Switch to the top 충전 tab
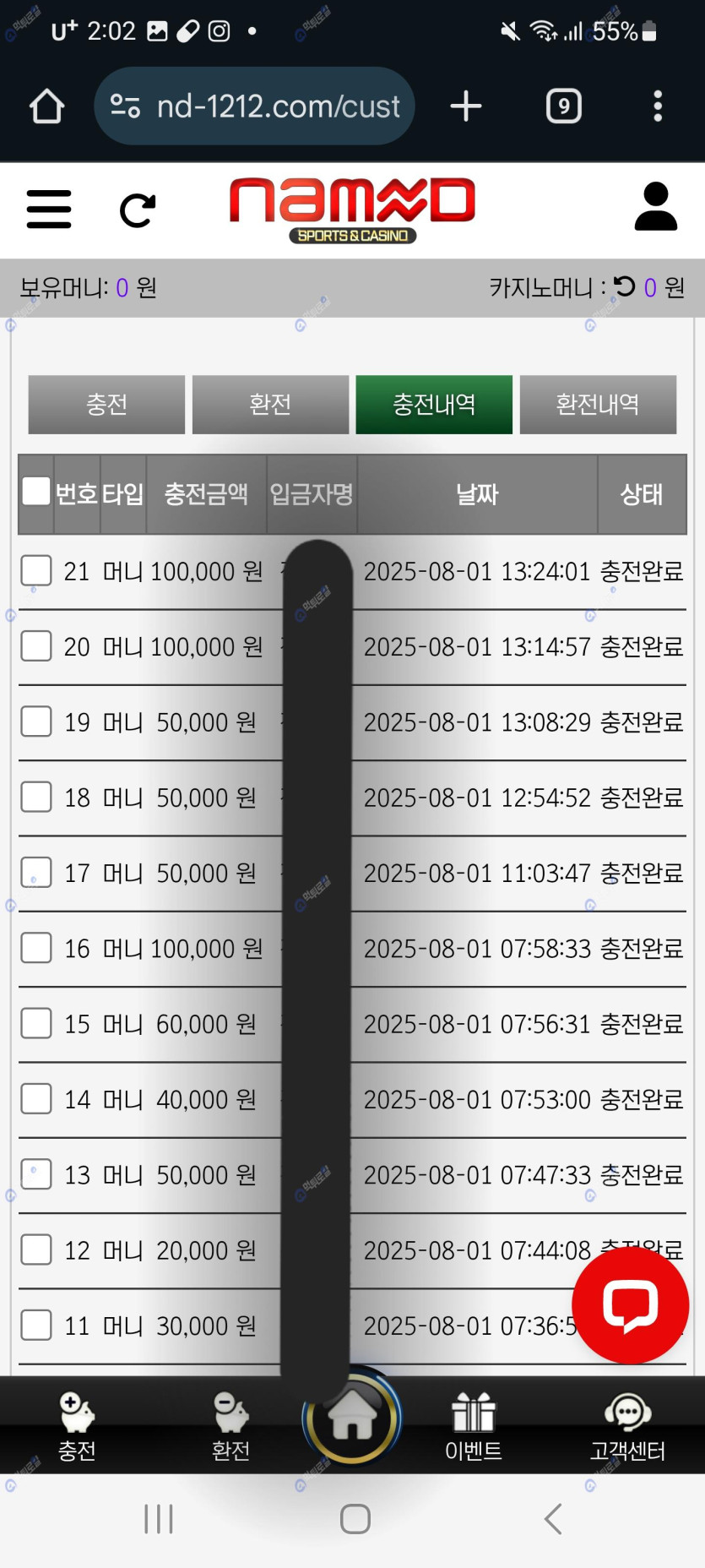 [106, 405]
